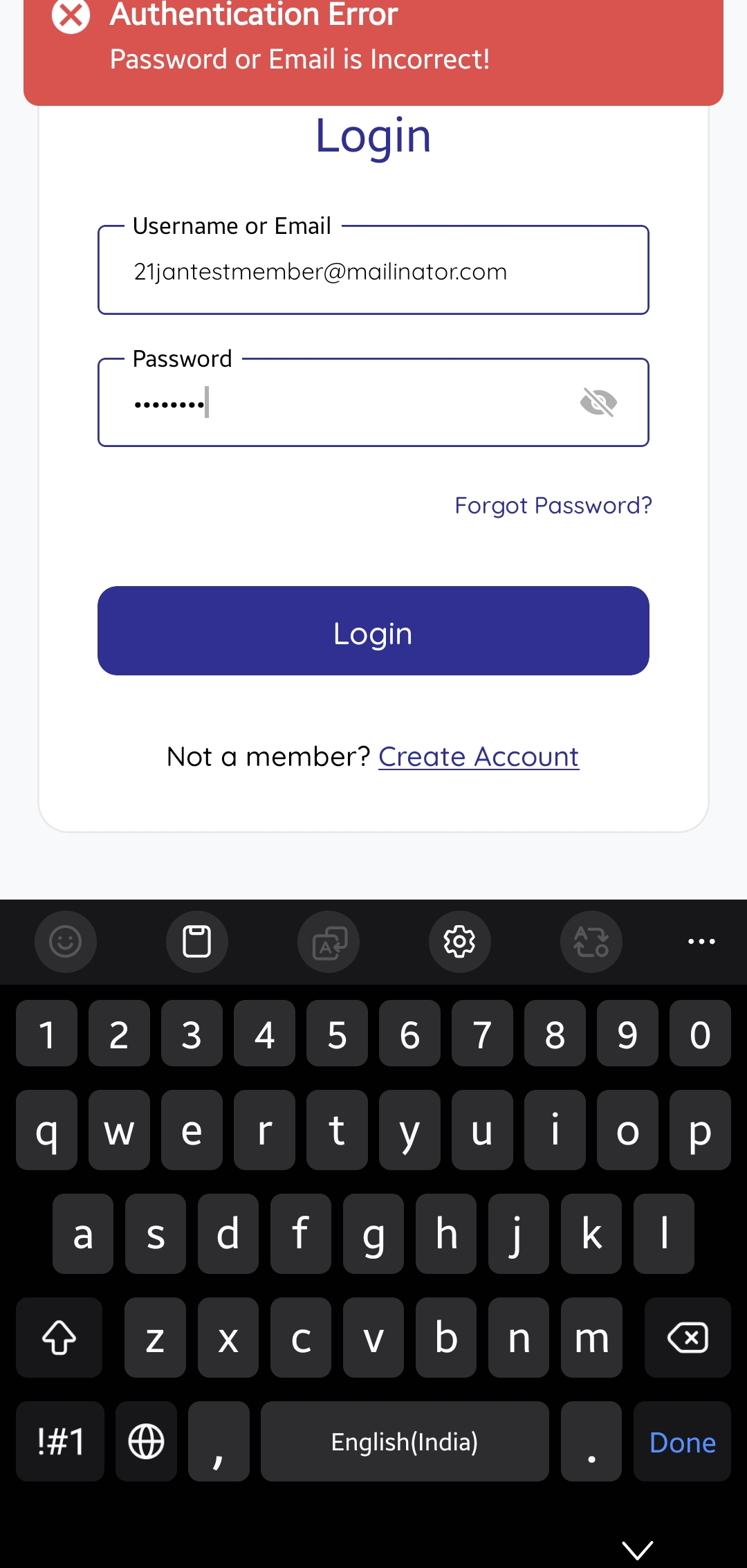Tap the blue Login button
The image size is (747, 1568).
coord(373,631)
